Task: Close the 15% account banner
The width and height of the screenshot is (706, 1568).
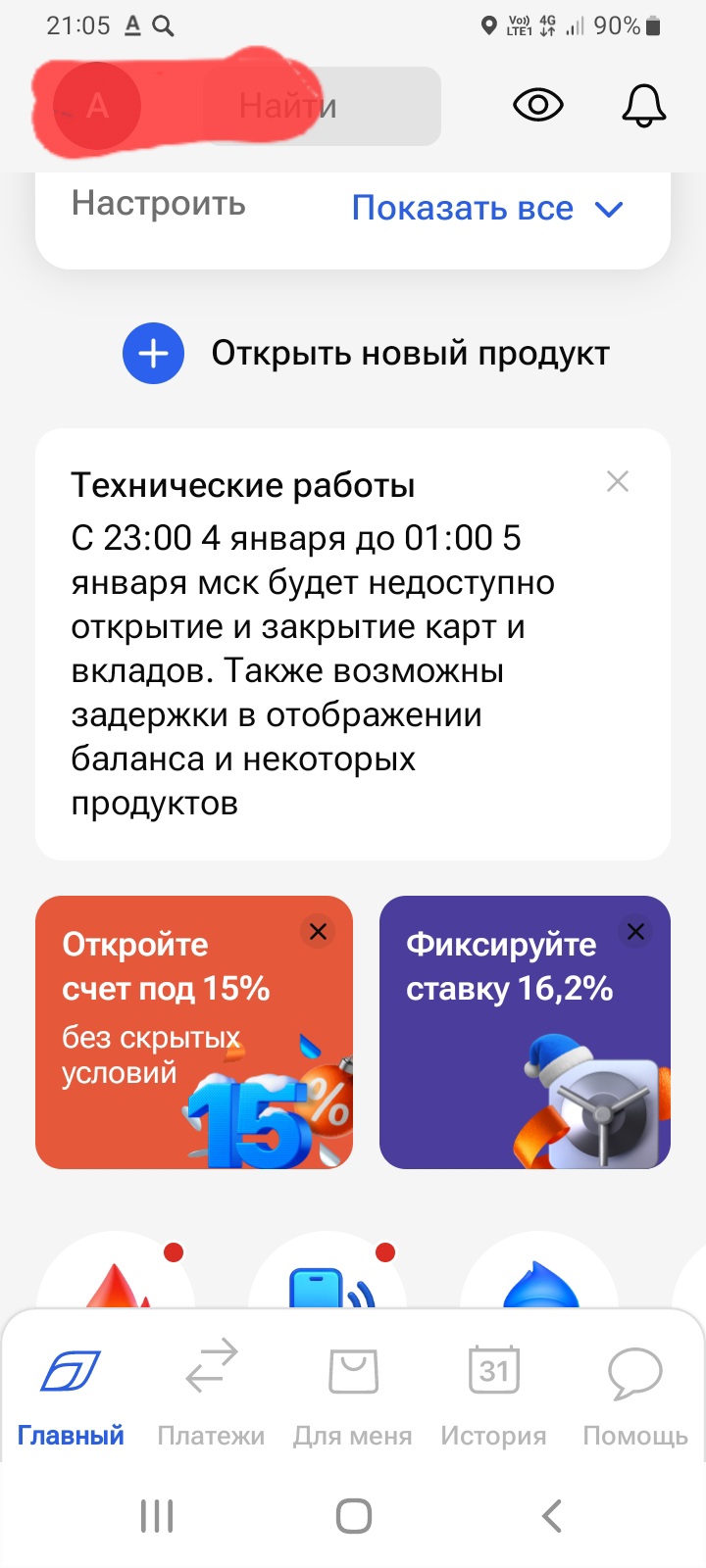Action: [318, 931]
